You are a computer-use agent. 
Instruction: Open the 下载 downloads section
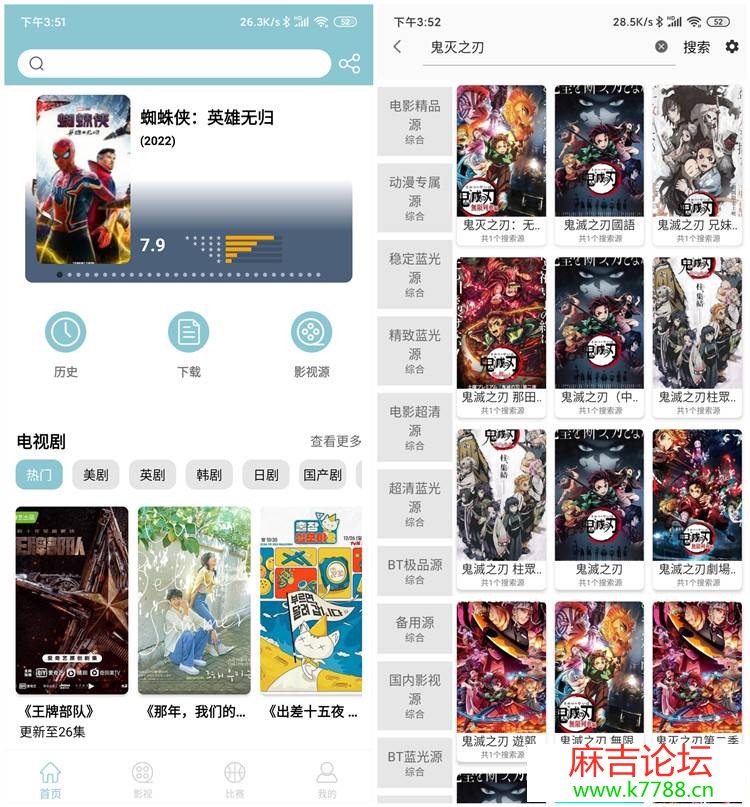pos(188,333)
